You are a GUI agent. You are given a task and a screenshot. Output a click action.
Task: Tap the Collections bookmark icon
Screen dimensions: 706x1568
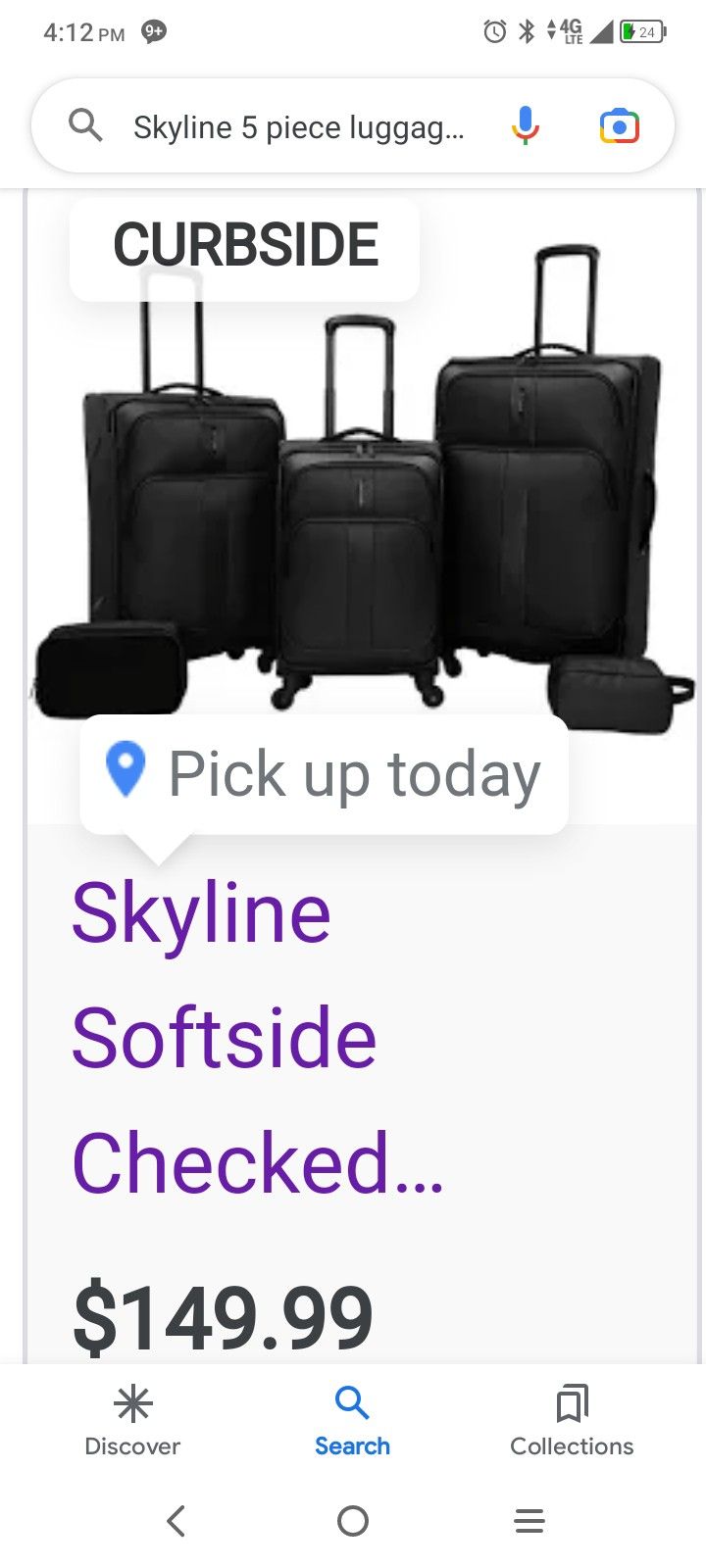click(572, 1405)
